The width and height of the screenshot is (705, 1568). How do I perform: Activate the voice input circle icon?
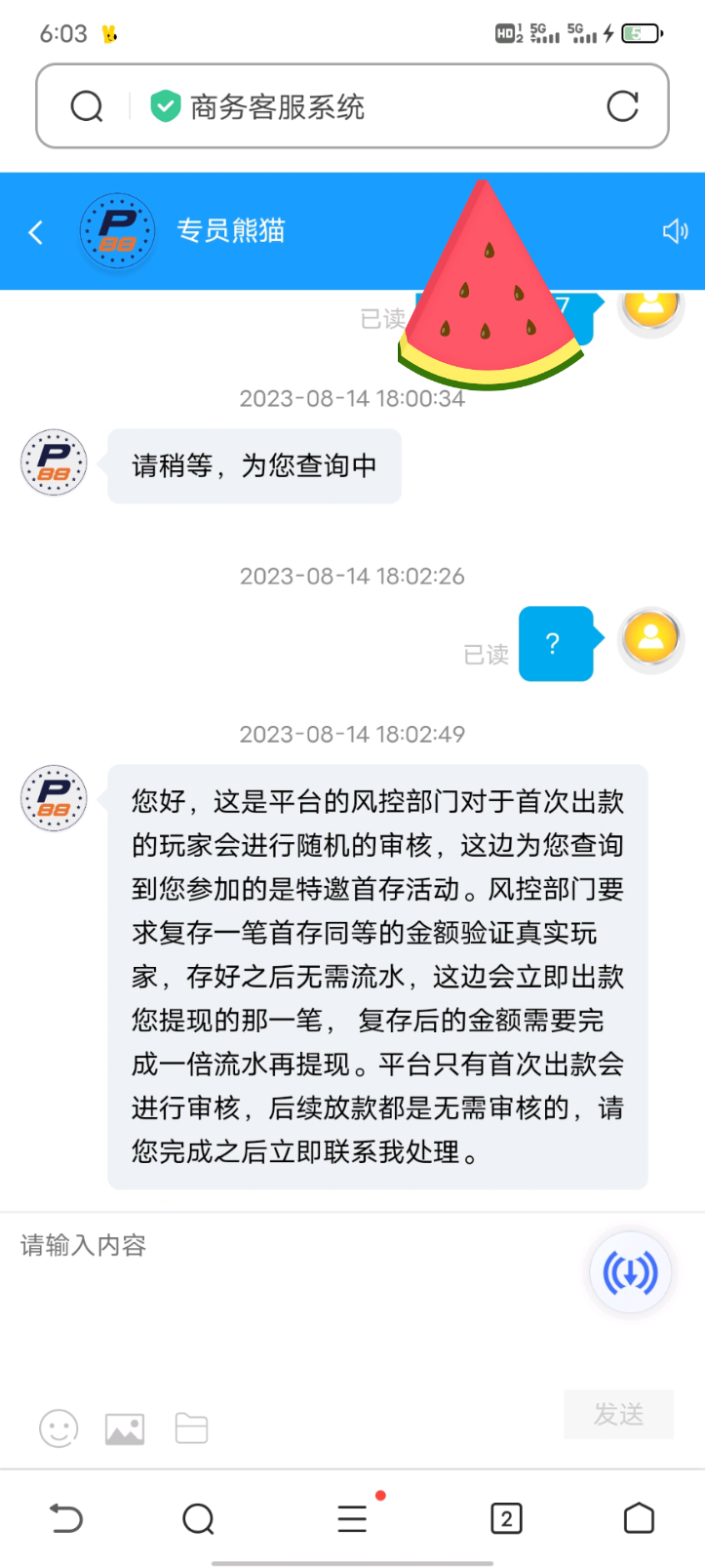pyautogui.click(x=630, y=1271)
